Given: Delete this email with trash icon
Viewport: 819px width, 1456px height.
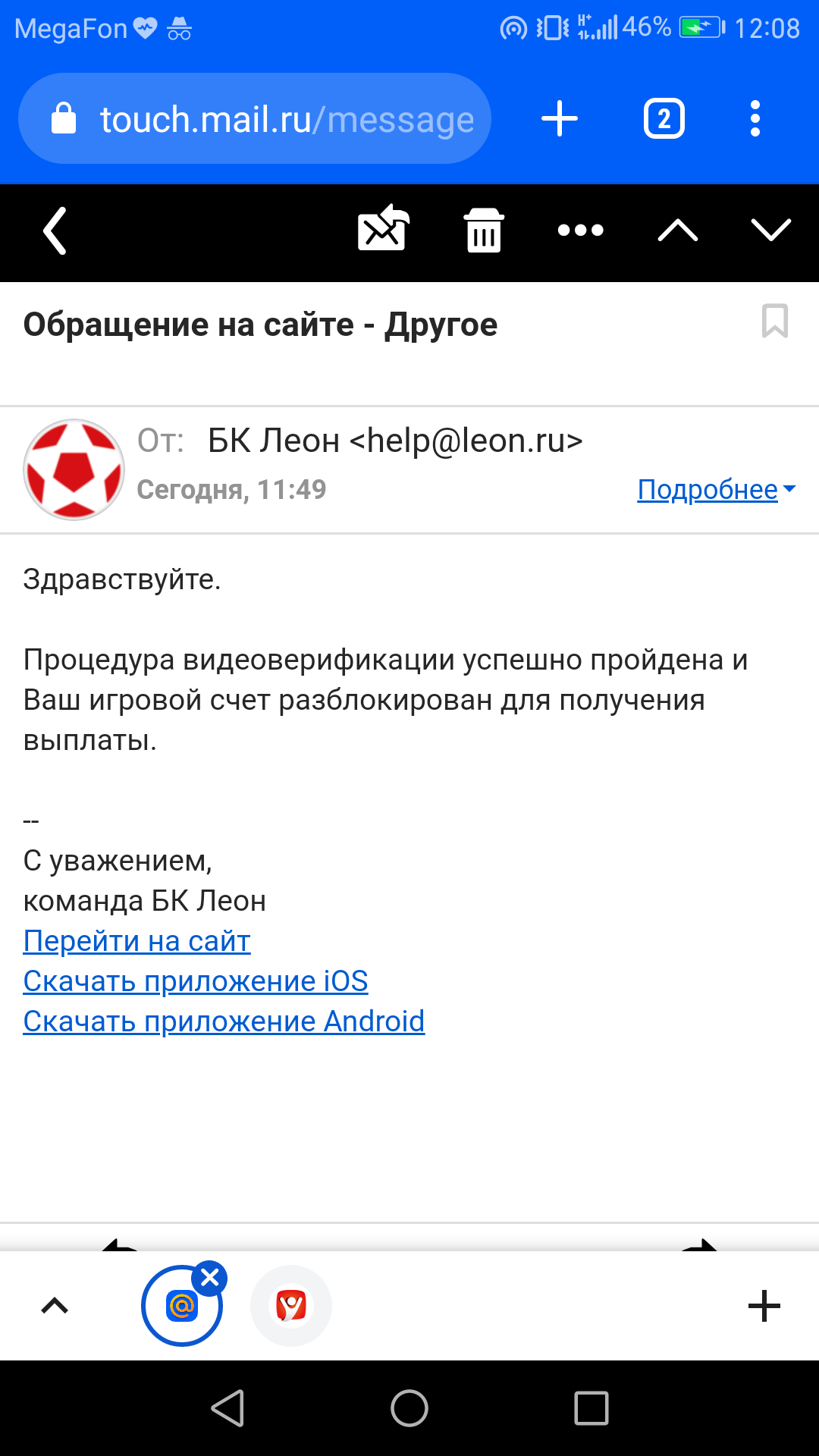Looking at the screenshot, I should point(484,231).
